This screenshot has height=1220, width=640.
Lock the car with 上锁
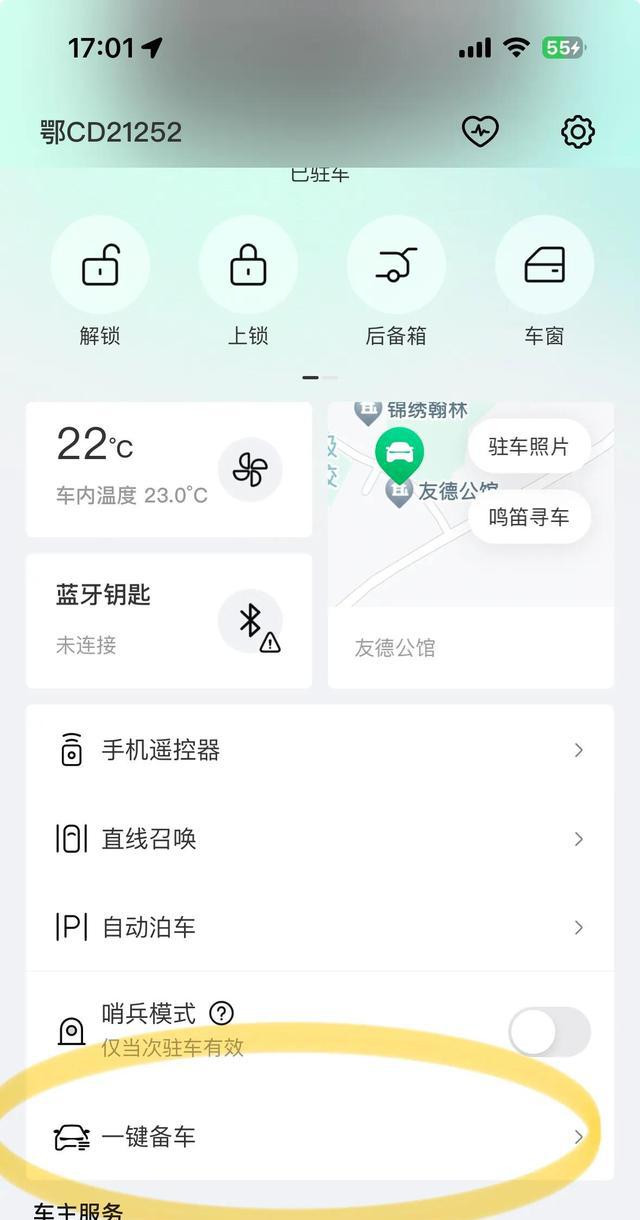click(248, 265)
